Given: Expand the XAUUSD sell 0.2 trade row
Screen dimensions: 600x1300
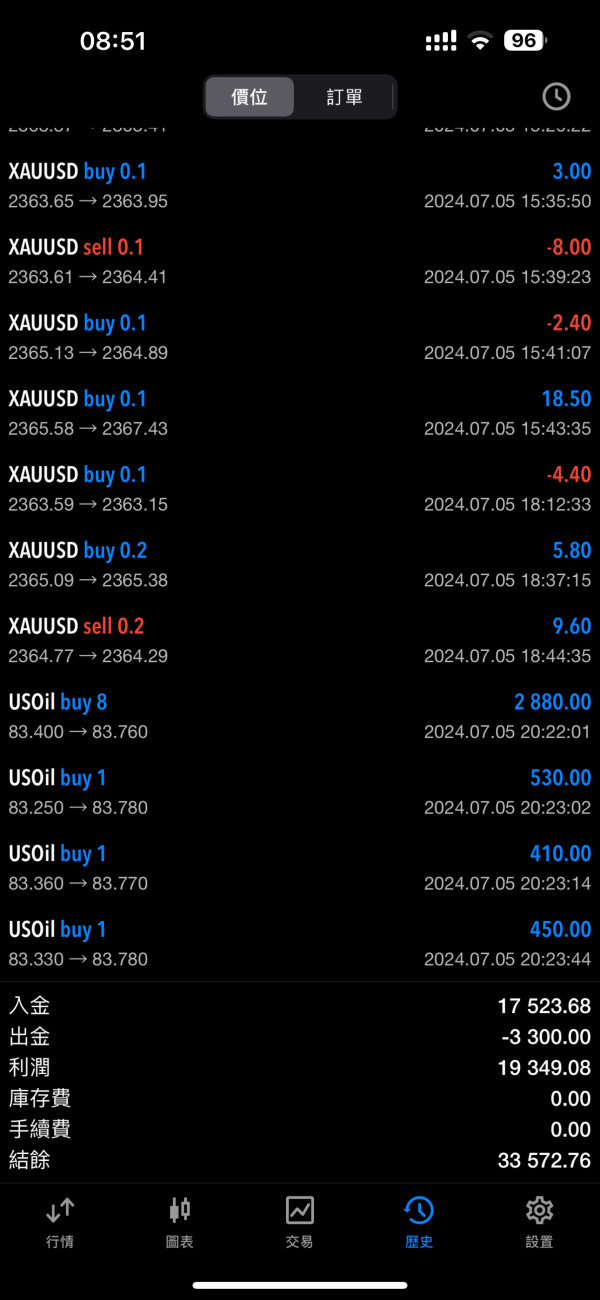Looking at the screenshot, I should click(300, 640).
